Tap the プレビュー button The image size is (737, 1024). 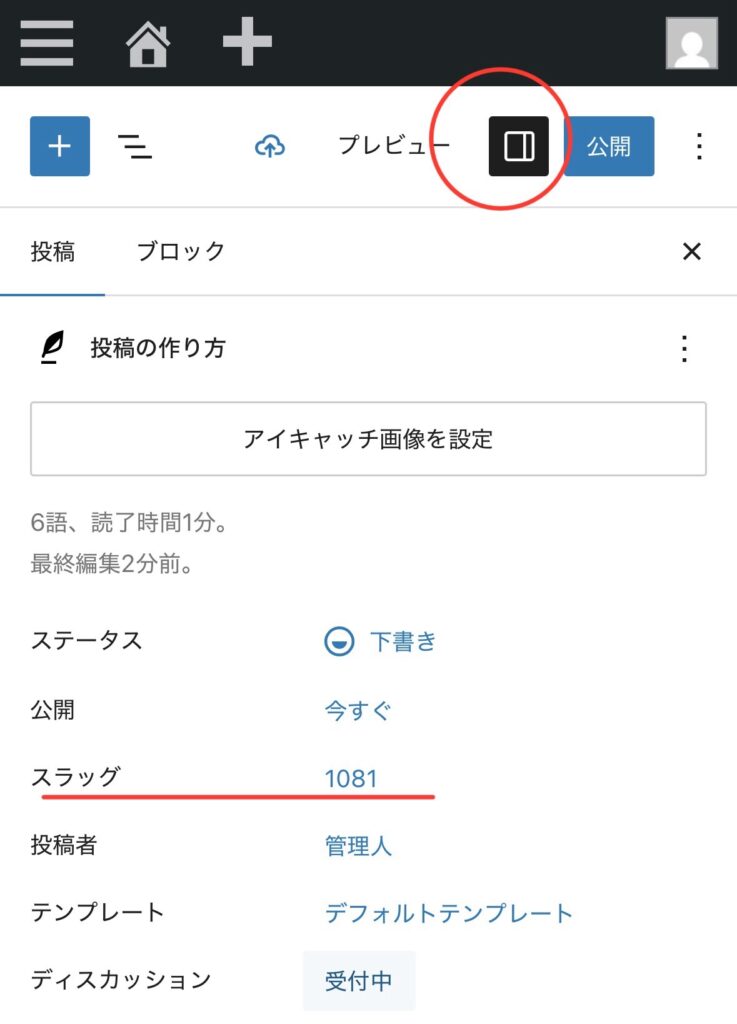pos(393,146)
